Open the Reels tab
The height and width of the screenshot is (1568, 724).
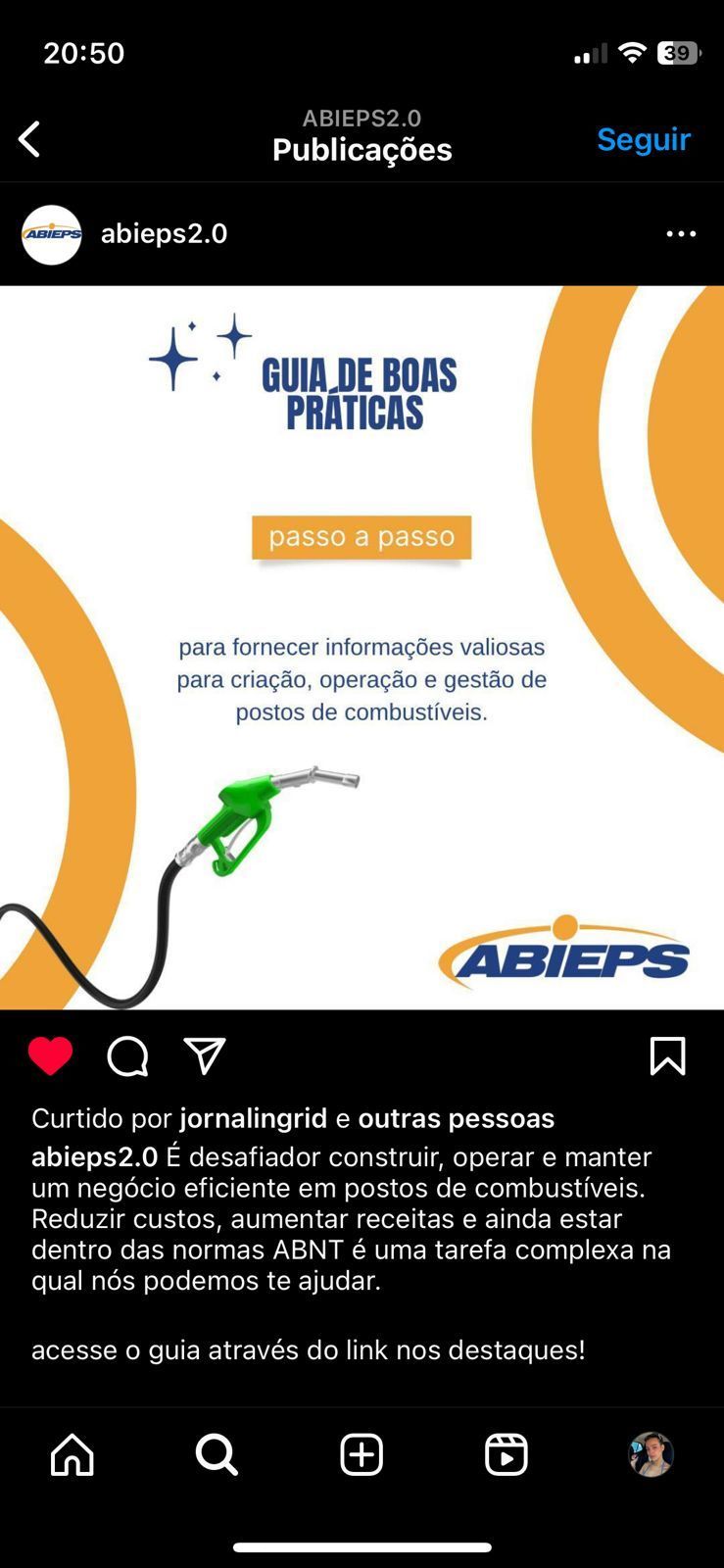[x=507, y=1454]
